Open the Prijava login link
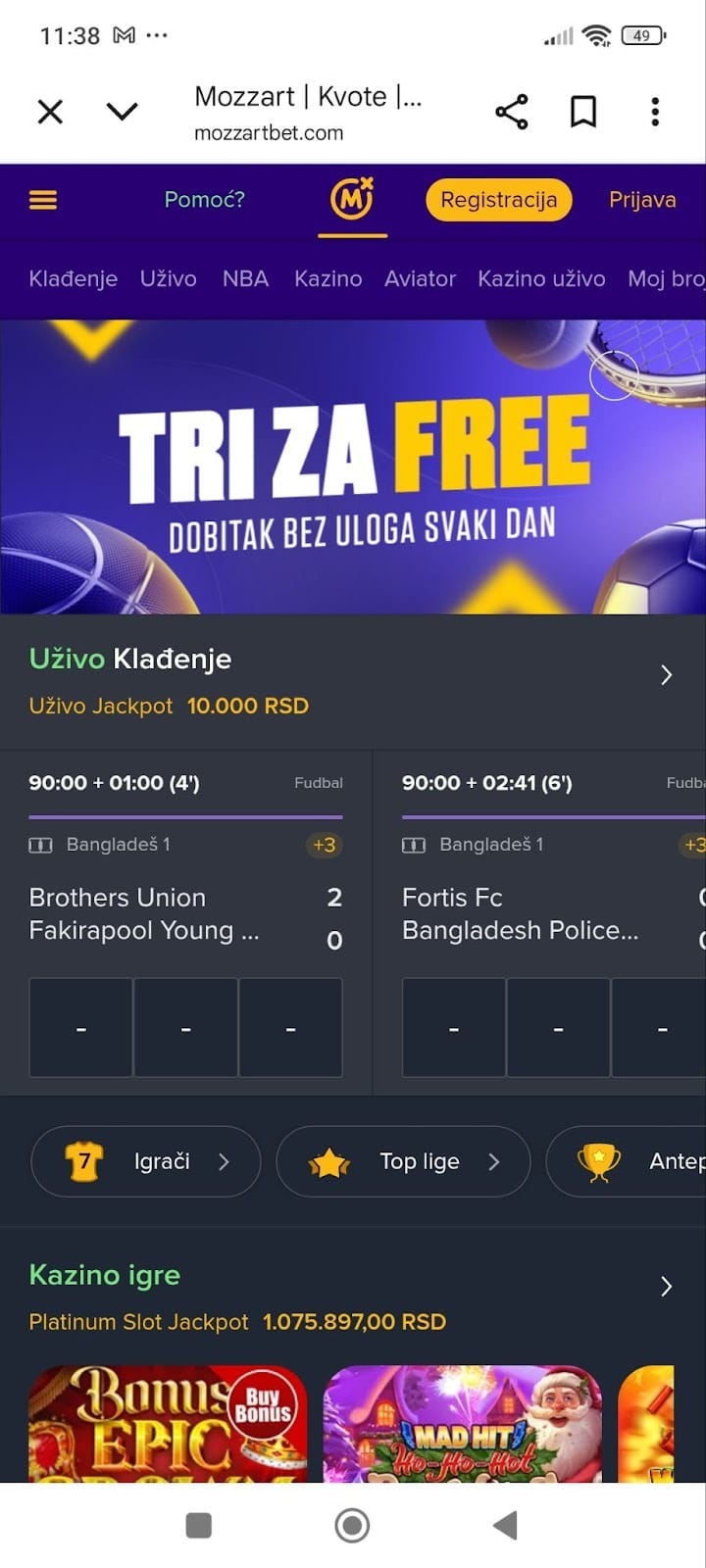 (642, 200)
